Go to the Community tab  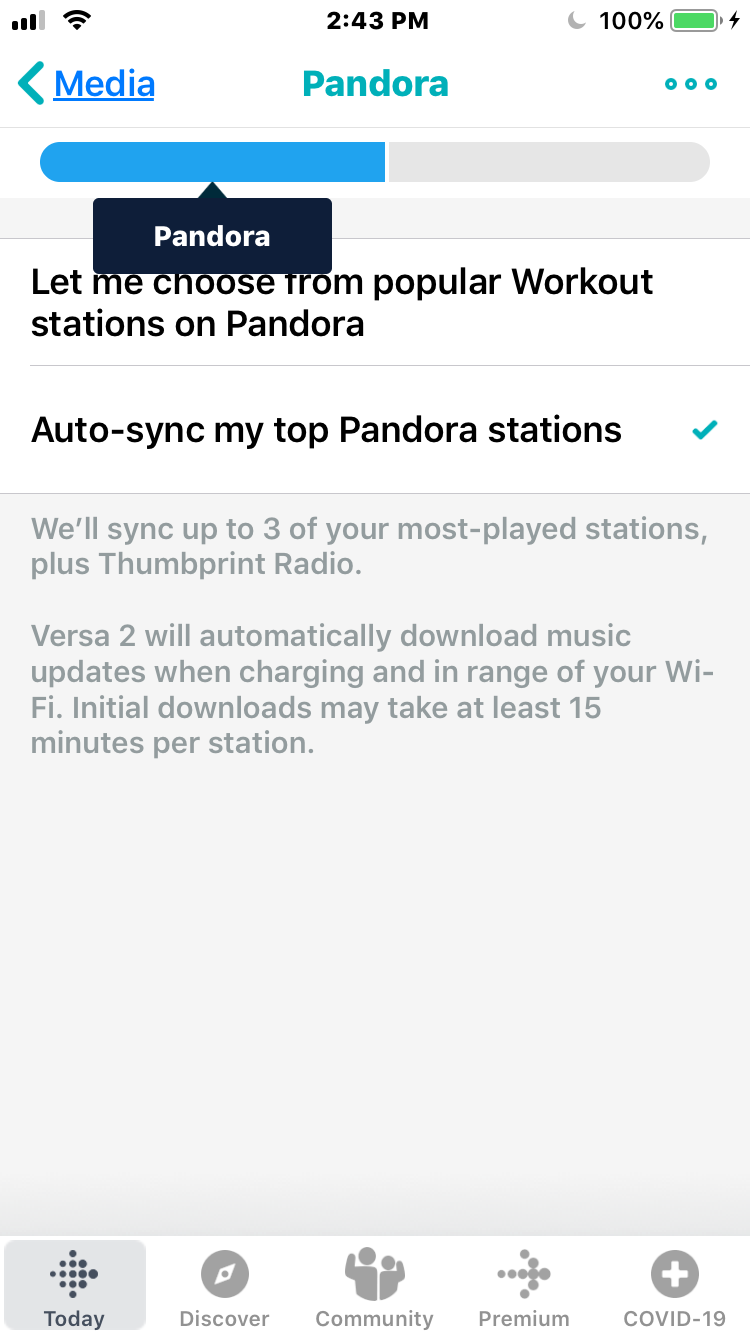[x=374, y=1287]
